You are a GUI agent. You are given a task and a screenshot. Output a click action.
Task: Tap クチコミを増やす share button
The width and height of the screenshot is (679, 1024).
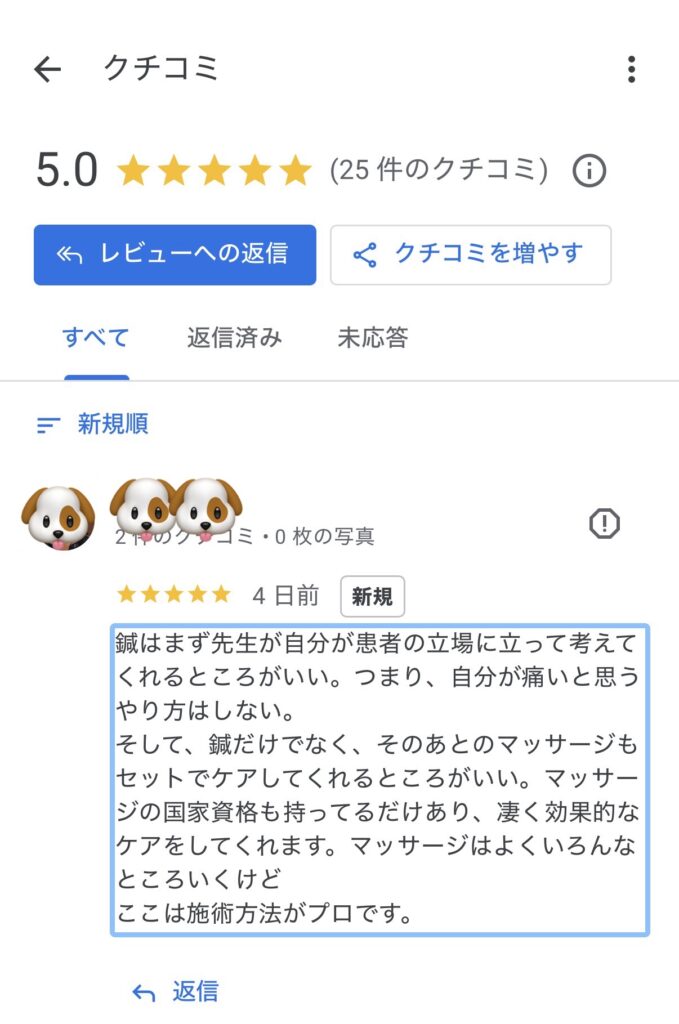[470, 254]
